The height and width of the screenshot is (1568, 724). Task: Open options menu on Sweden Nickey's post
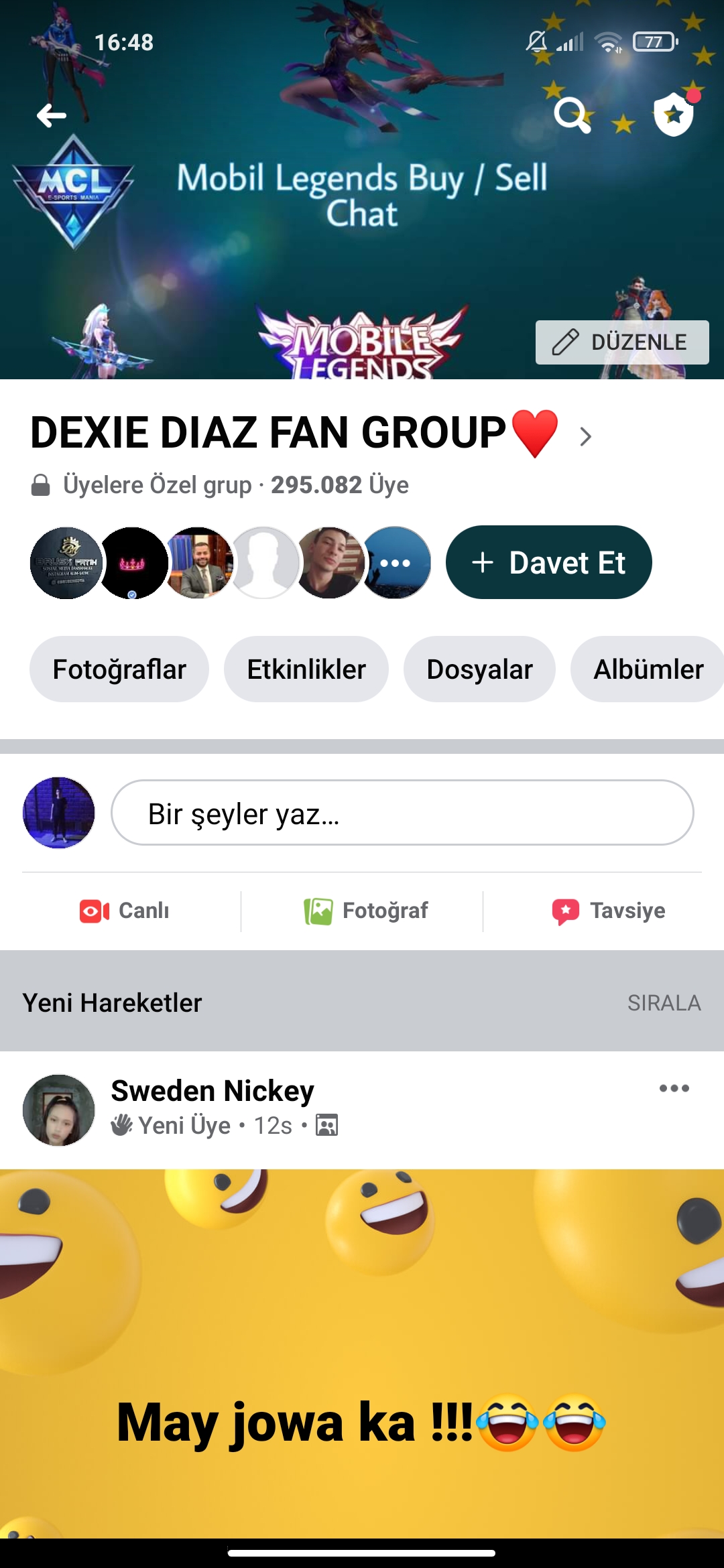coord(674,1089)
